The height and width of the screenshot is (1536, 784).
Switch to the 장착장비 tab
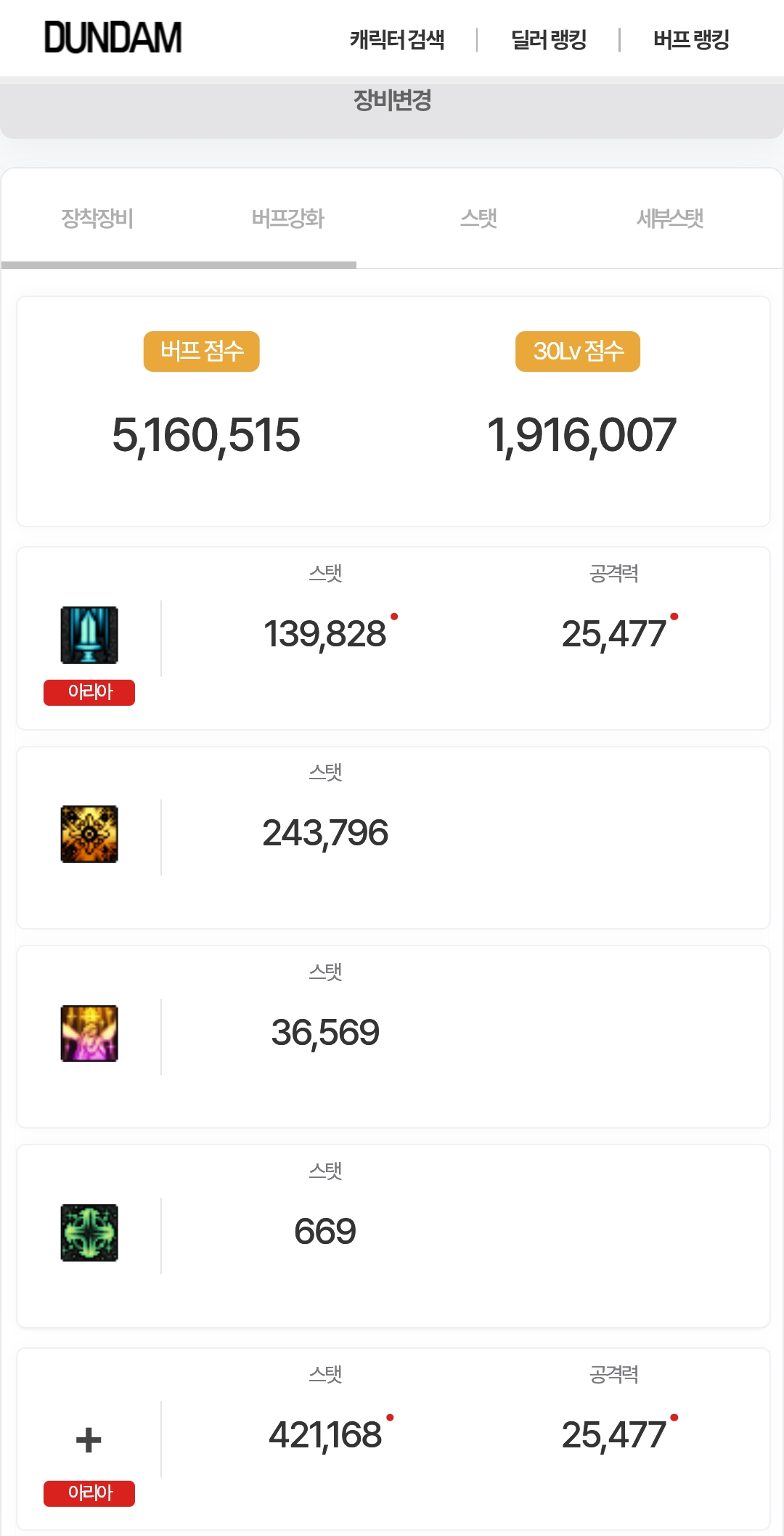97,219
